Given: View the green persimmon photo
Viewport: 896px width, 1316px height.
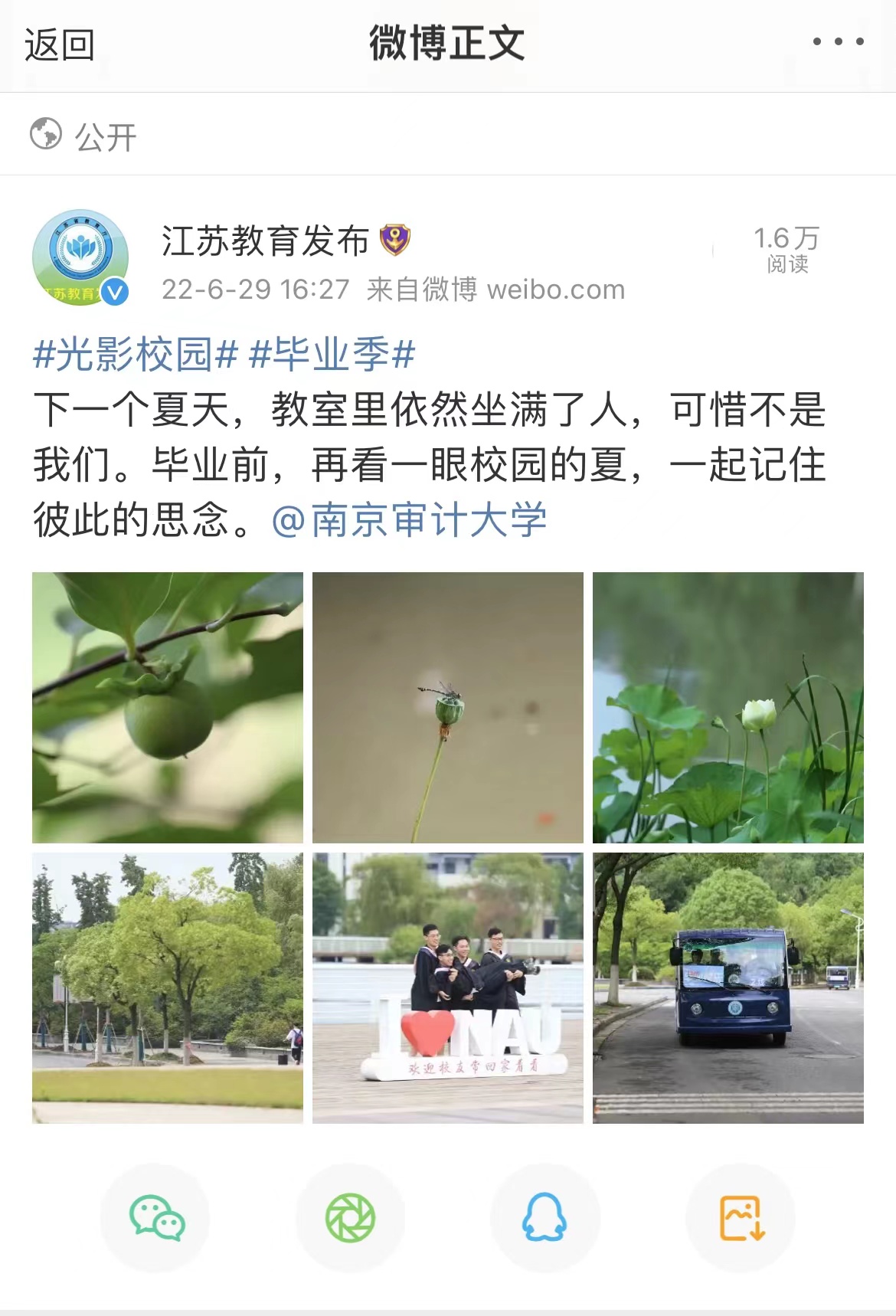Looking at the screenshot, I should tap(168, 707).
